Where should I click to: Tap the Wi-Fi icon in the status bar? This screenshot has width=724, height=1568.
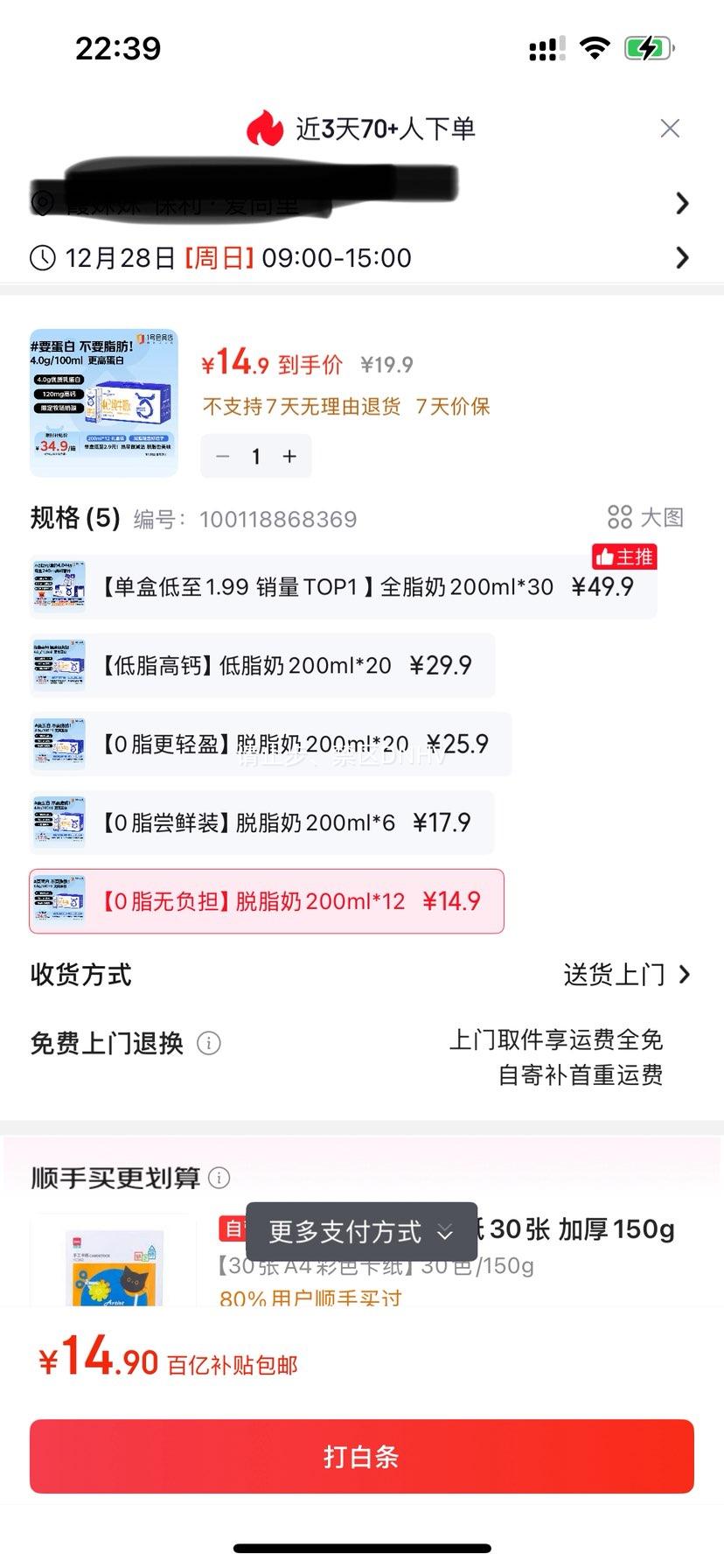click(x=595, y=48)
